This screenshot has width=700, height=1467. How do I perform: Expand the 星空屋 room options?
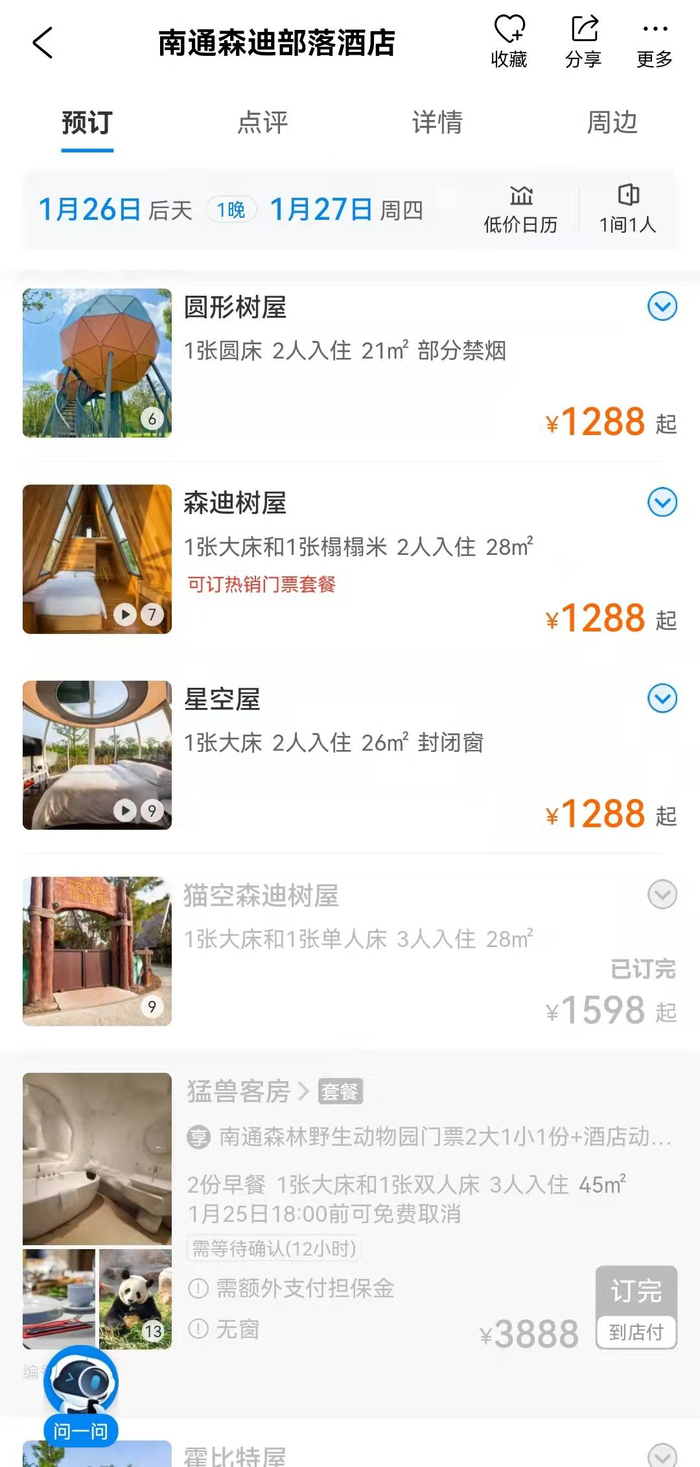(x=662, y=698)
